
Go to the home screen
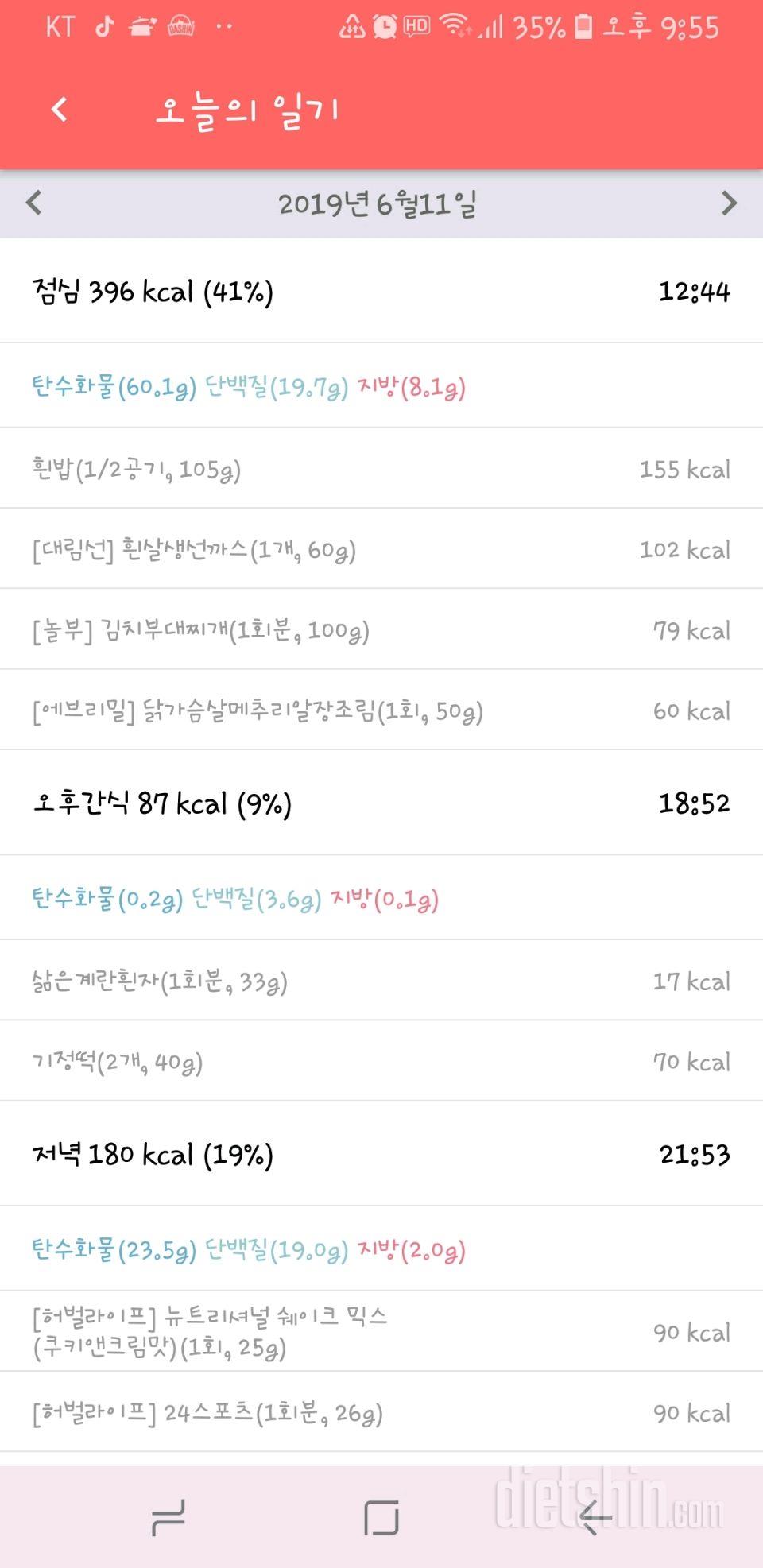381,1518
